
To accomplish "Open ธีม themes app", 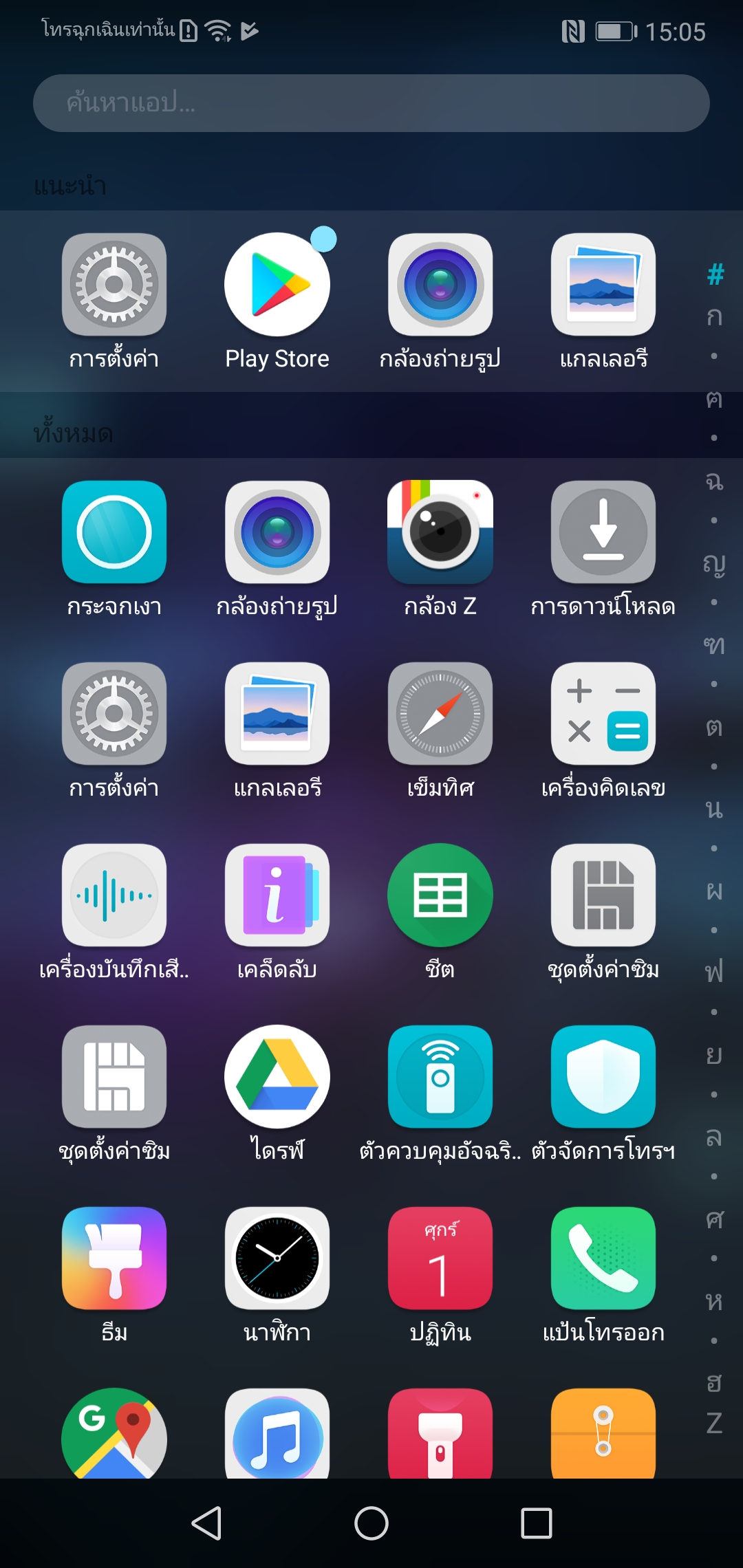I will click(114, 1259).
